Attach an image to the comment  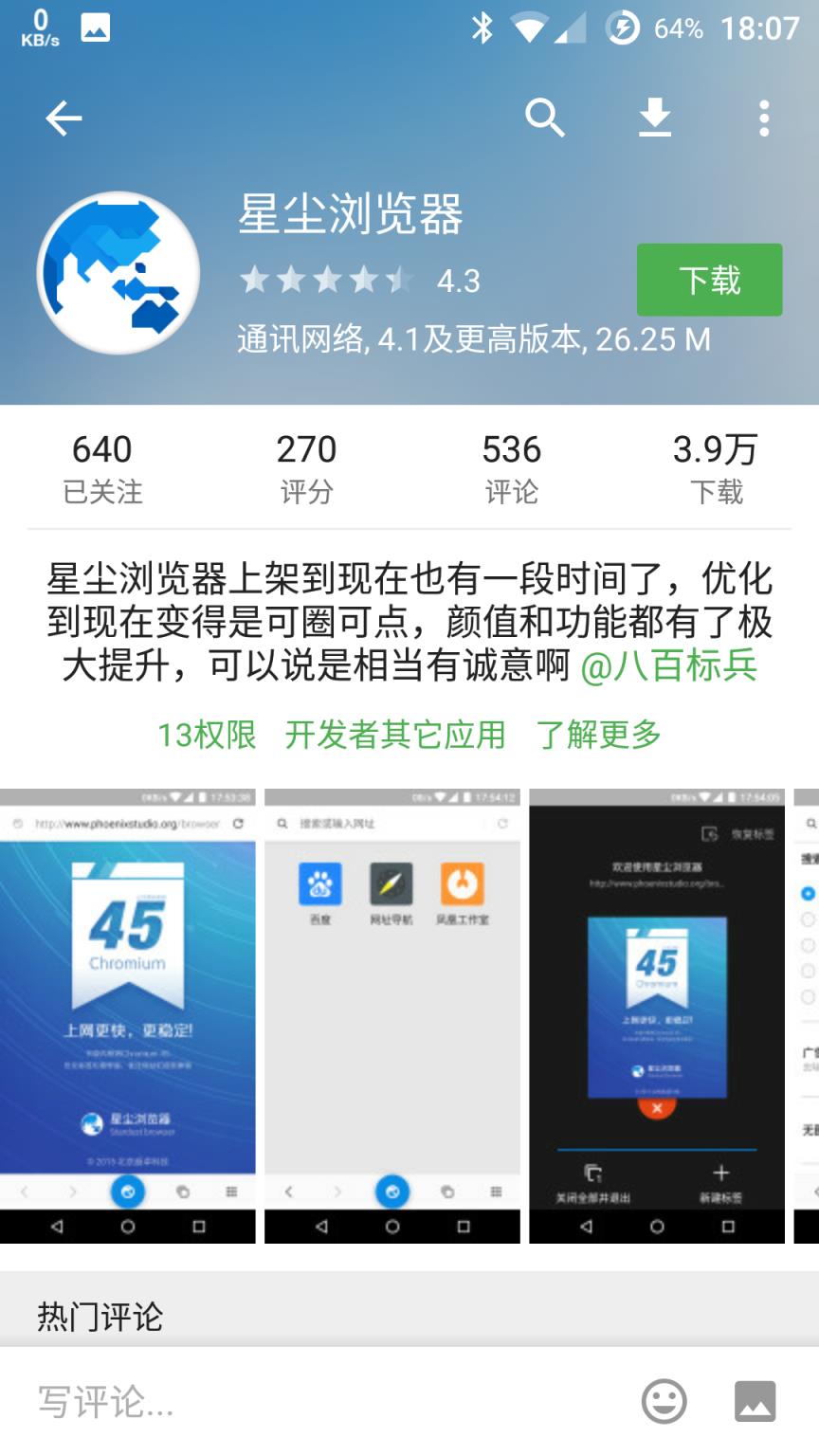755,1401
